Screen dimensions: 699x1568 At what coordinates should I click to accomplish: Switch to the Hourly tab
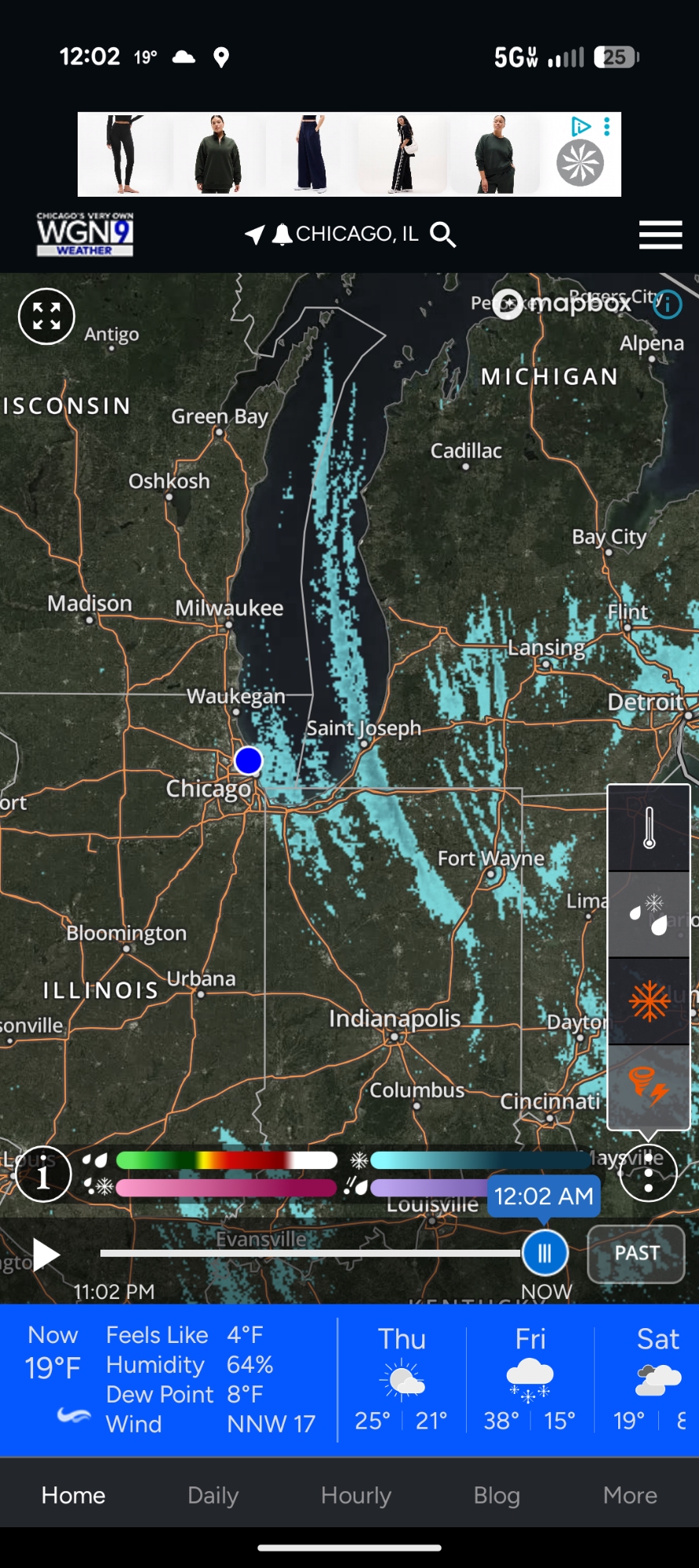click(x=355, y=1495)
